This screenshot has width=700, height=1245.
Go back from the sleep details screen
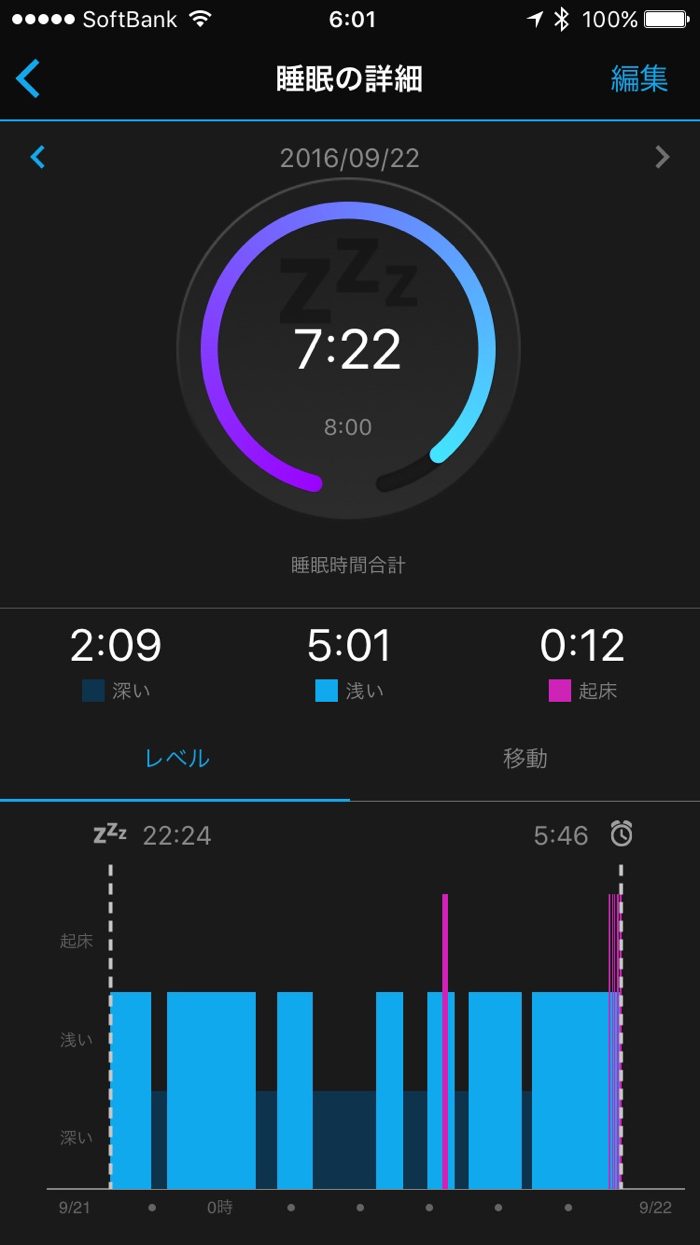click(x=29, y=79)
